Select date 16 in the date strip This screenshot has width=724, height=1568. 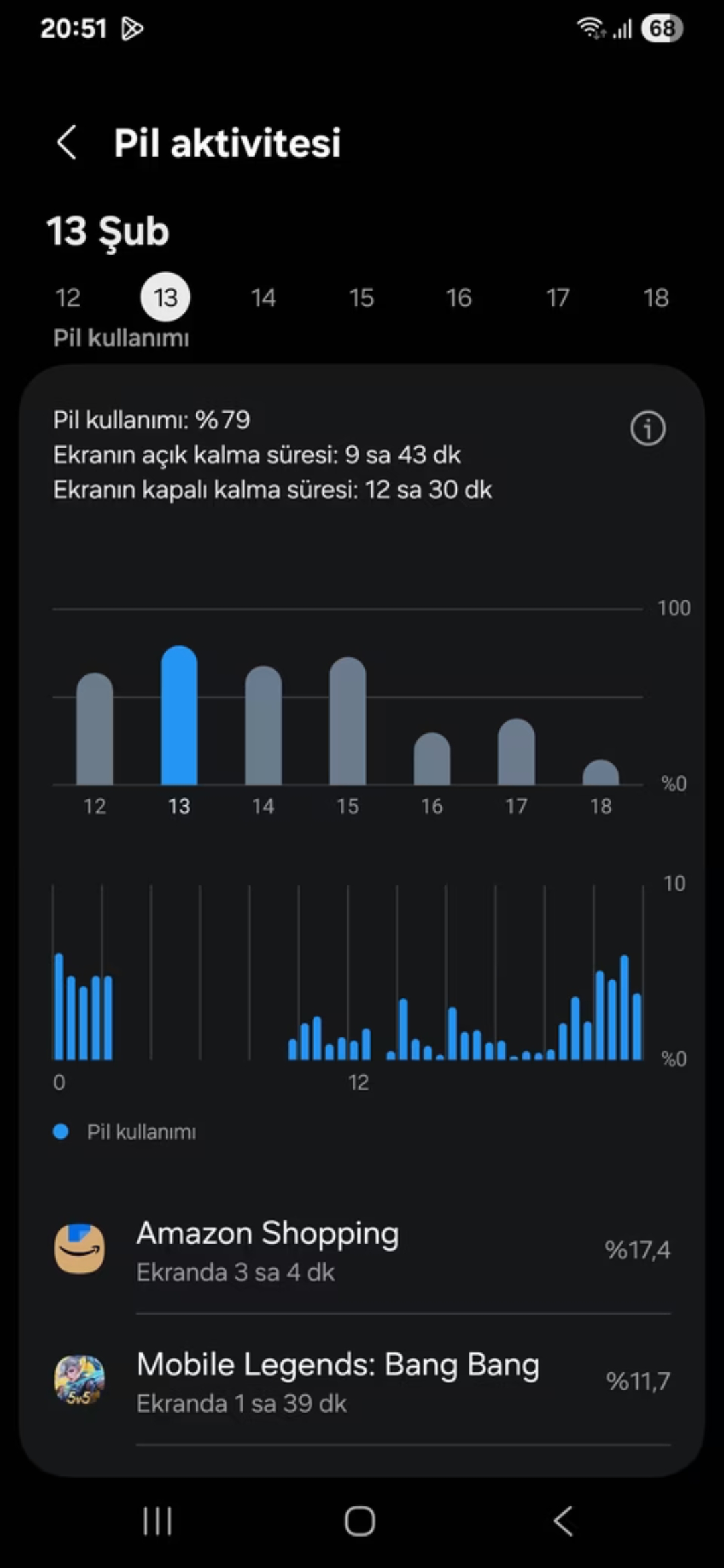(x=459, y=298)
